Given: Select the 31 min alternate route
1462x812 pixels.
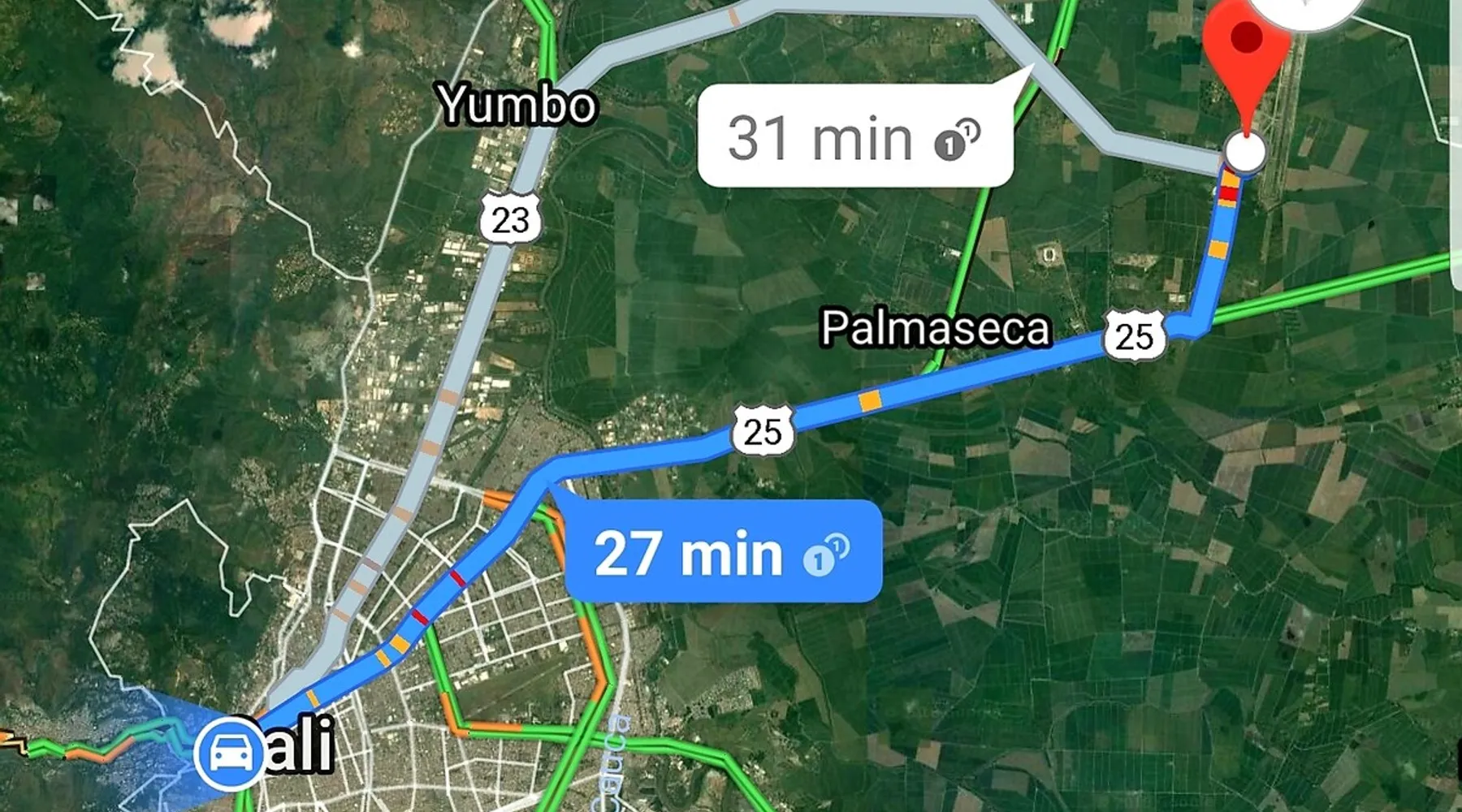Looking at the screenshot, I should click(x=853, y=137).
